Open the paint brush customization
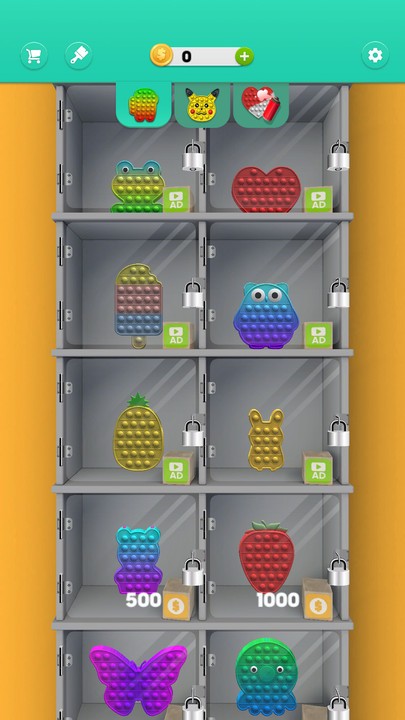405x720 pixels. [79, 56]
